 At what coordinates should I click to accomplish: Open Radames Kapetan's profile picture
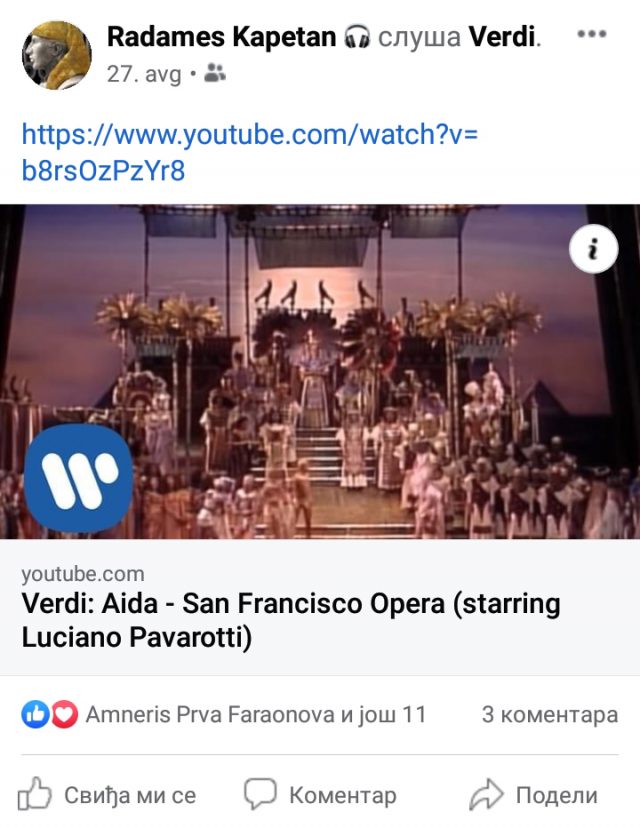point(56,54)
